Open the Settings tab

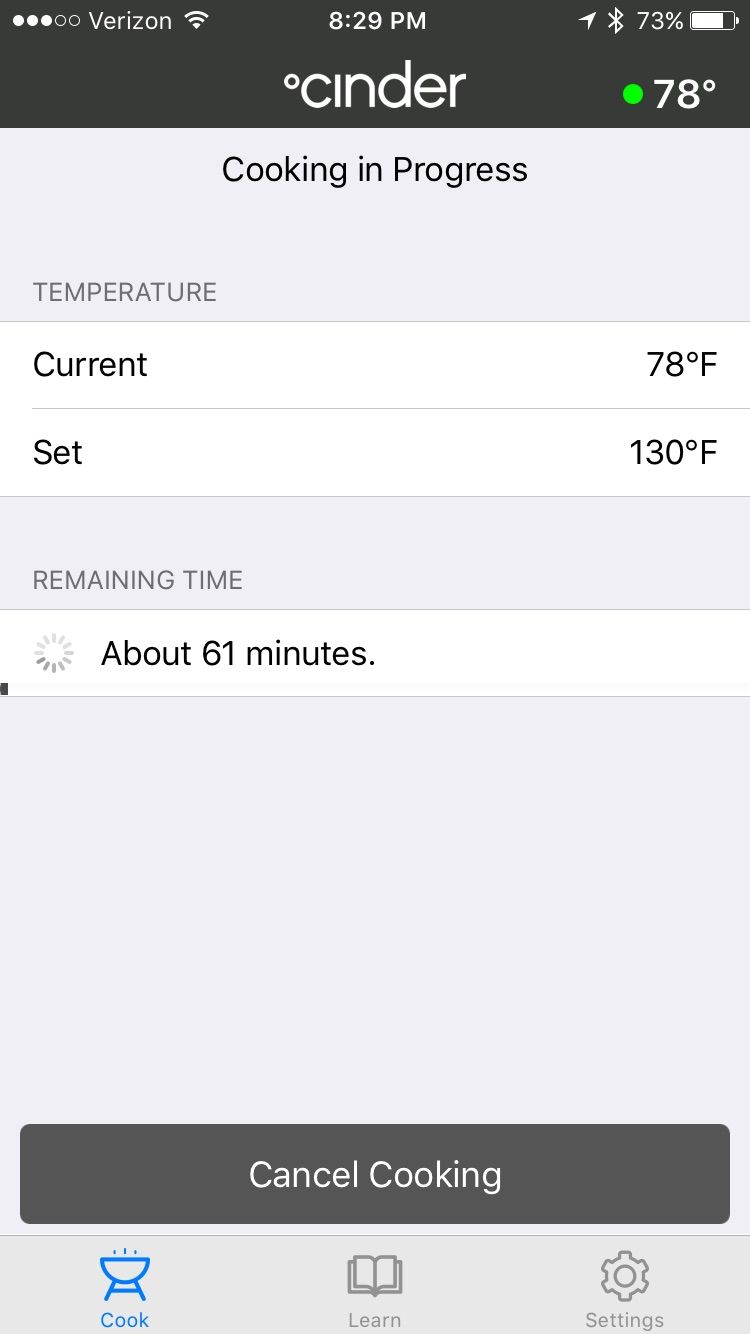624,1288
